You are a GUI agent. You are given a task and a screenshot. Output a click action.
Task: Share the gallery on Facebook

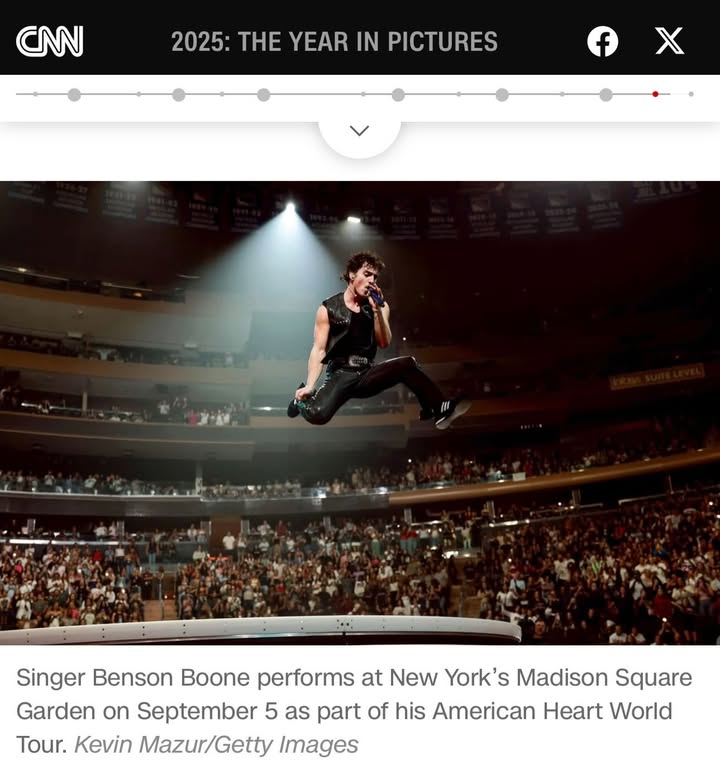(x=601, y=41)
